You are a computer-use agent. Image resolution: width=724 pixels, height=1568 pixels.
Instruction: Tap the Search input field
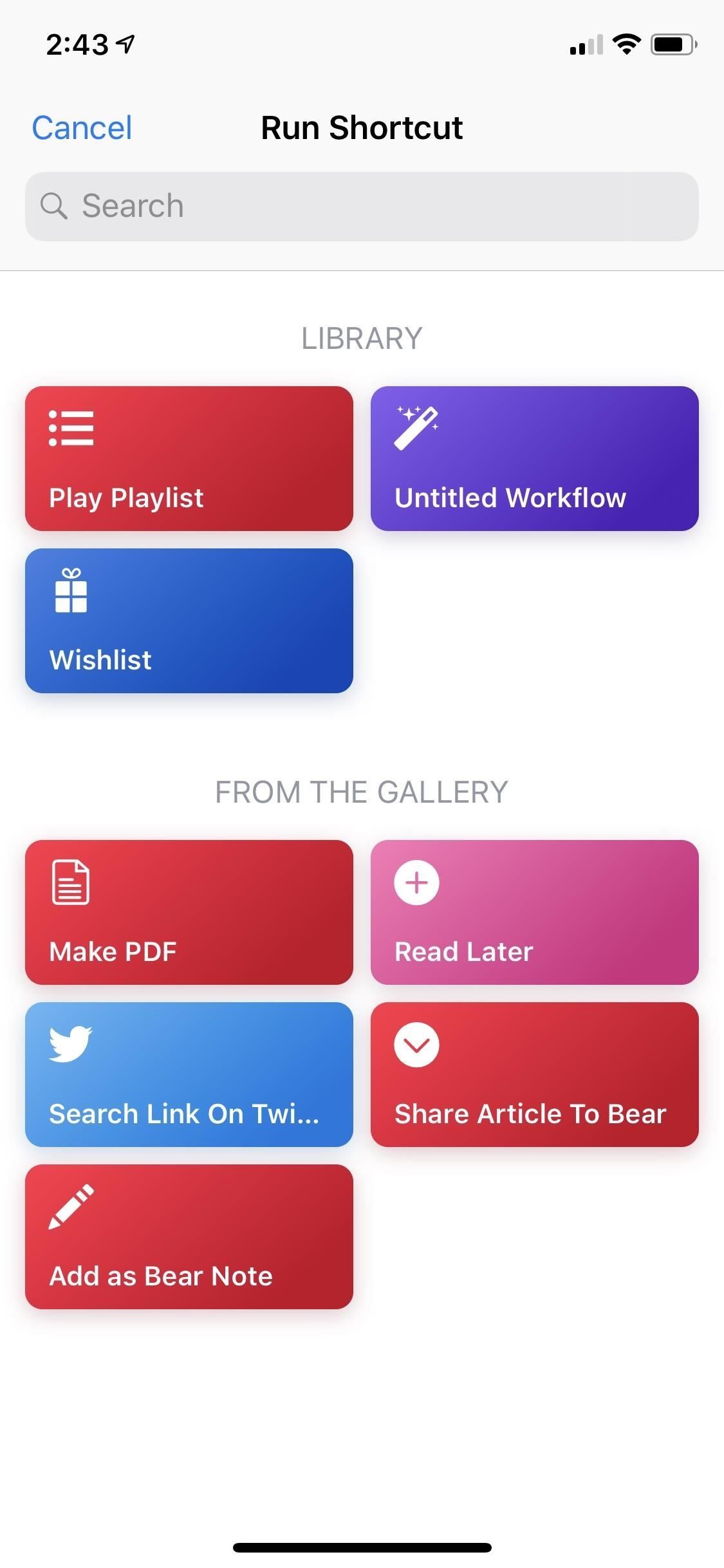(362, 207)
